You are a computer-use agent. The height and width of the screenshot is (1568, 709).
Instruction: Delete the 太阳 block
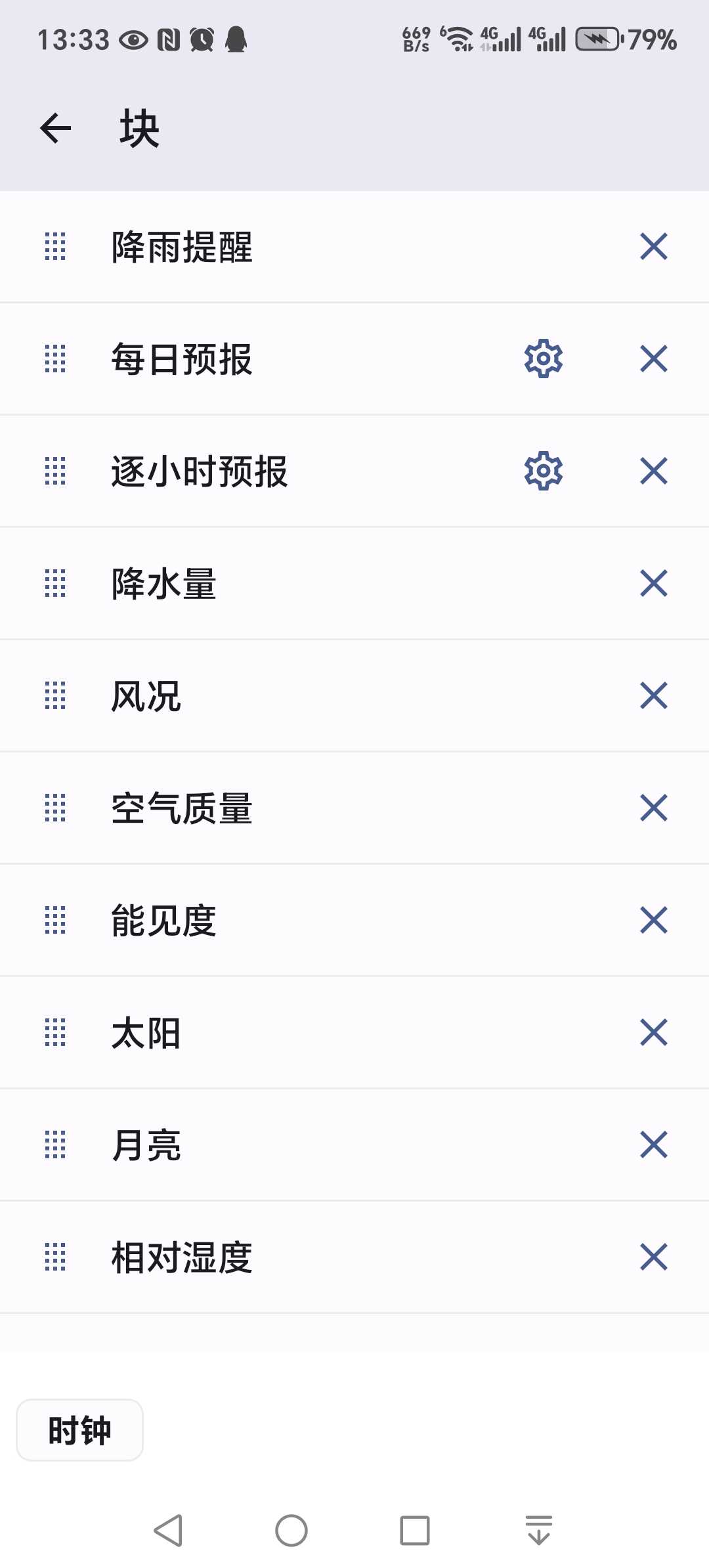coord(654,1032)
